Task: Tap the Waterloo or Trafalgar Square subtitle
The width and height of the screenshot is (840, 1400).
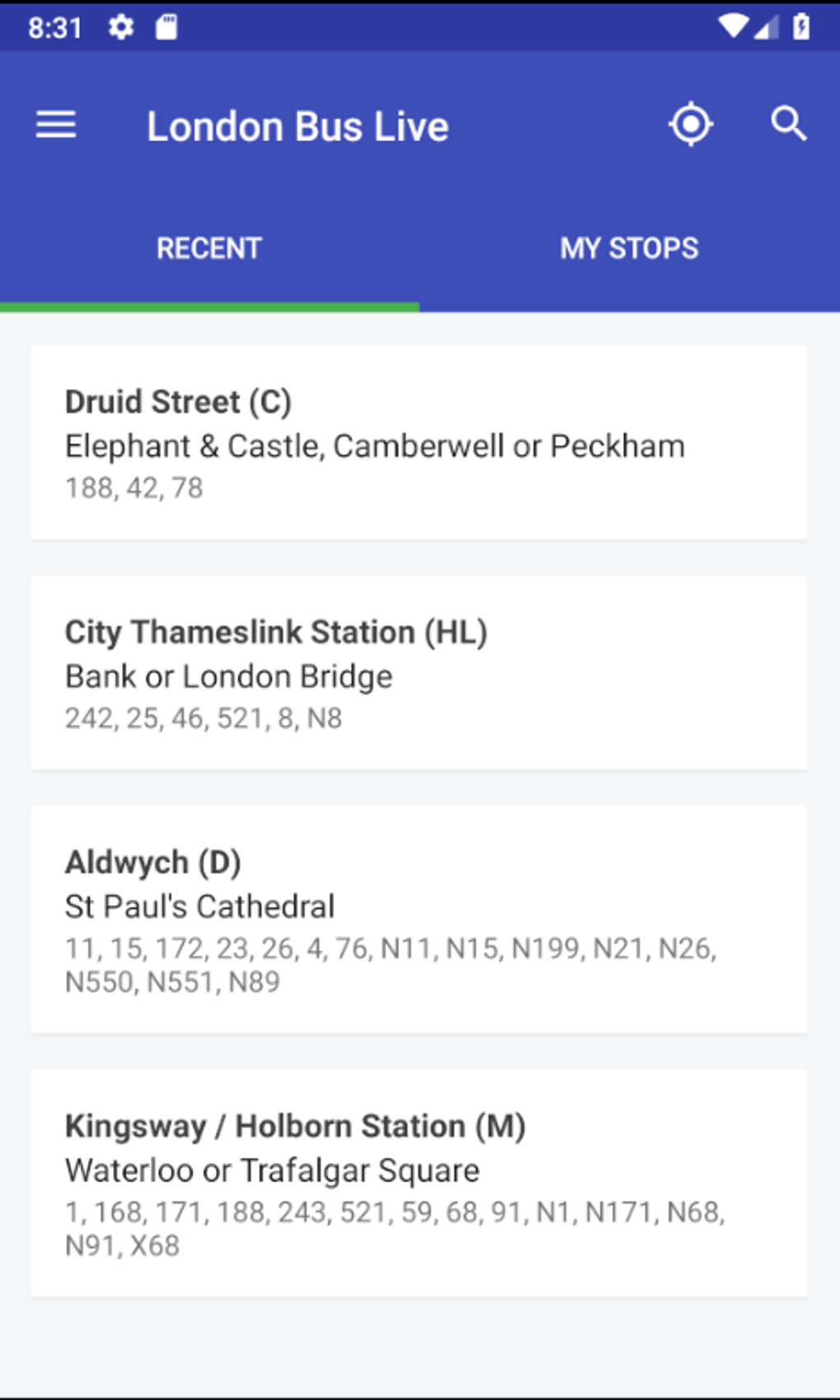Action: [x=271, y=1169]
